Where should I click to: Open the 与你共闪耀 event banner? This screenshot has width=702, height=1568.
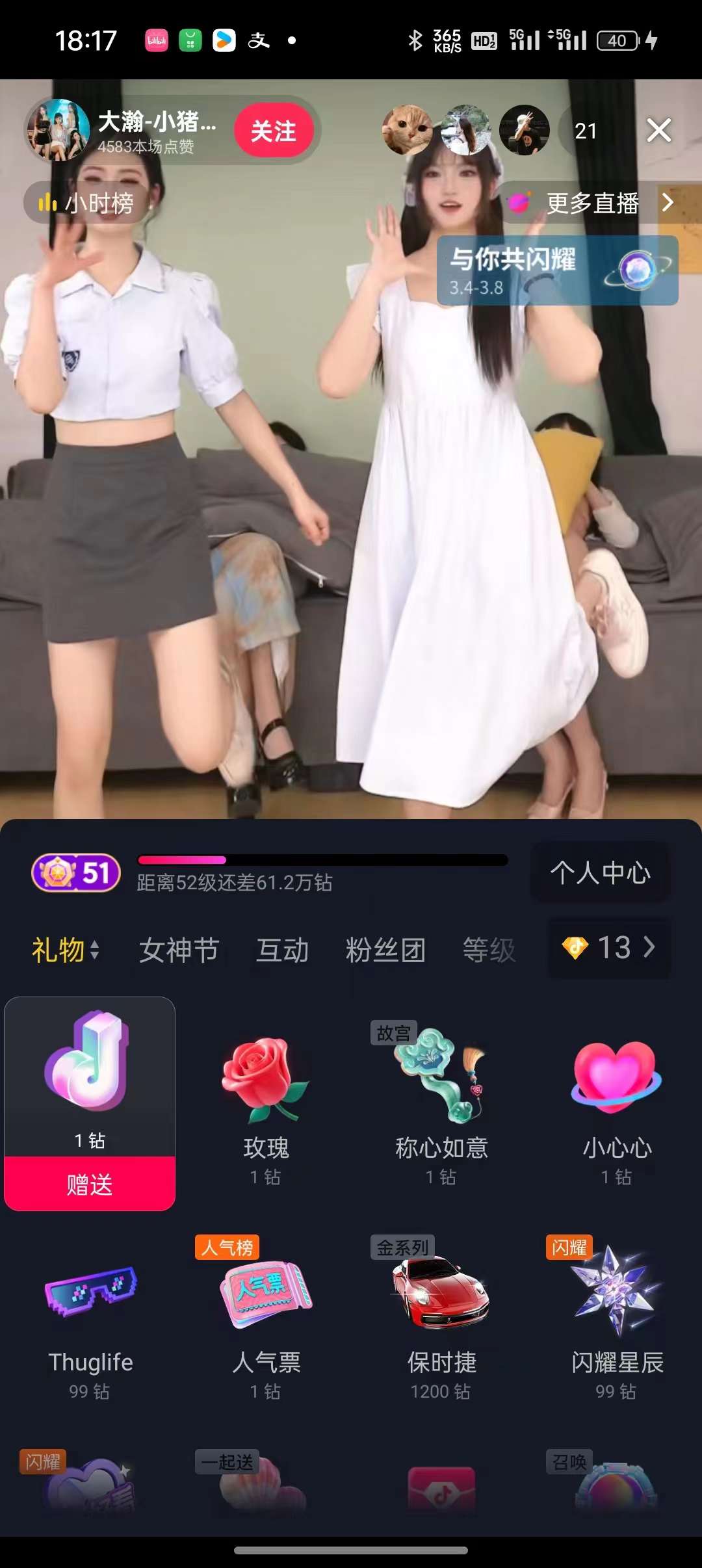tap(557, 270)
